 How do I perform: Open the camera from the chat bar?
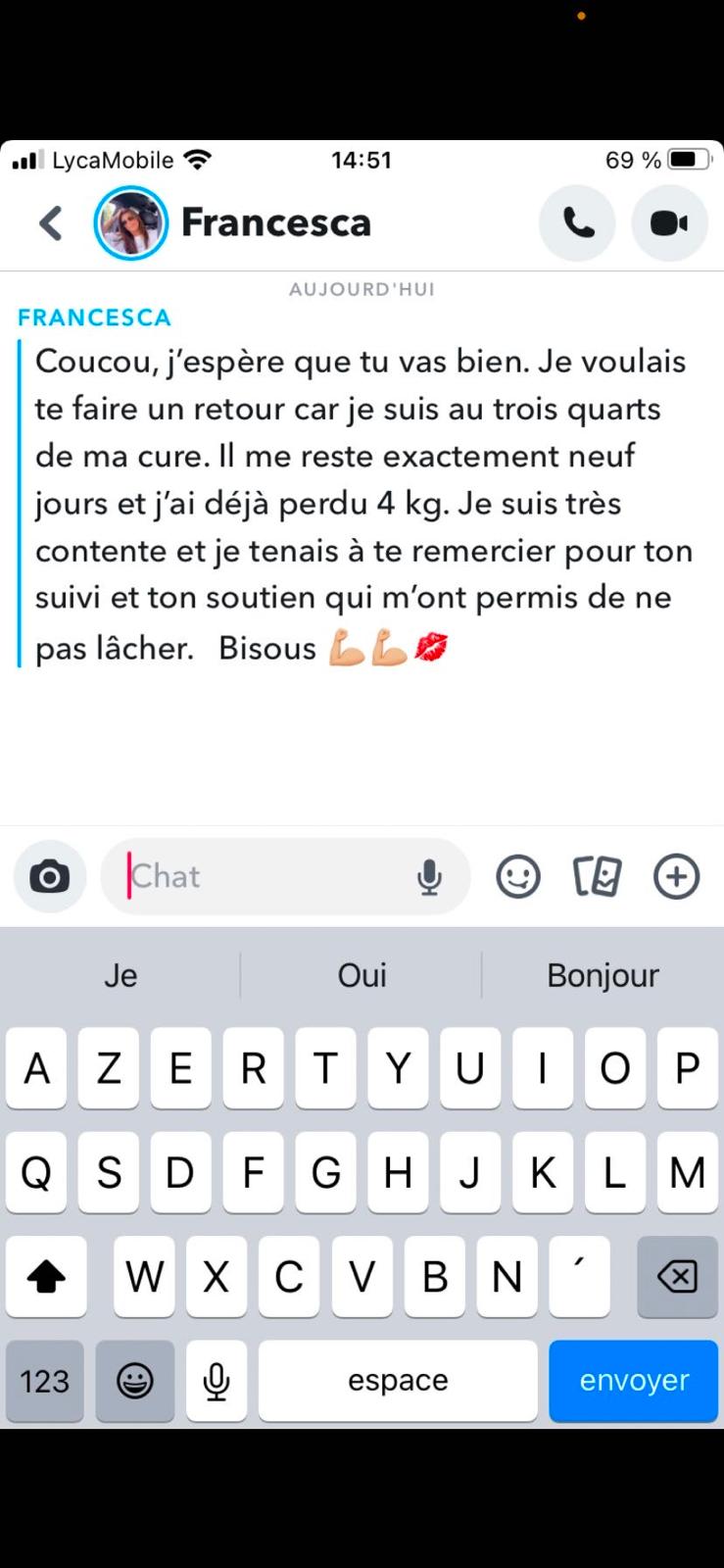(50, 876)
